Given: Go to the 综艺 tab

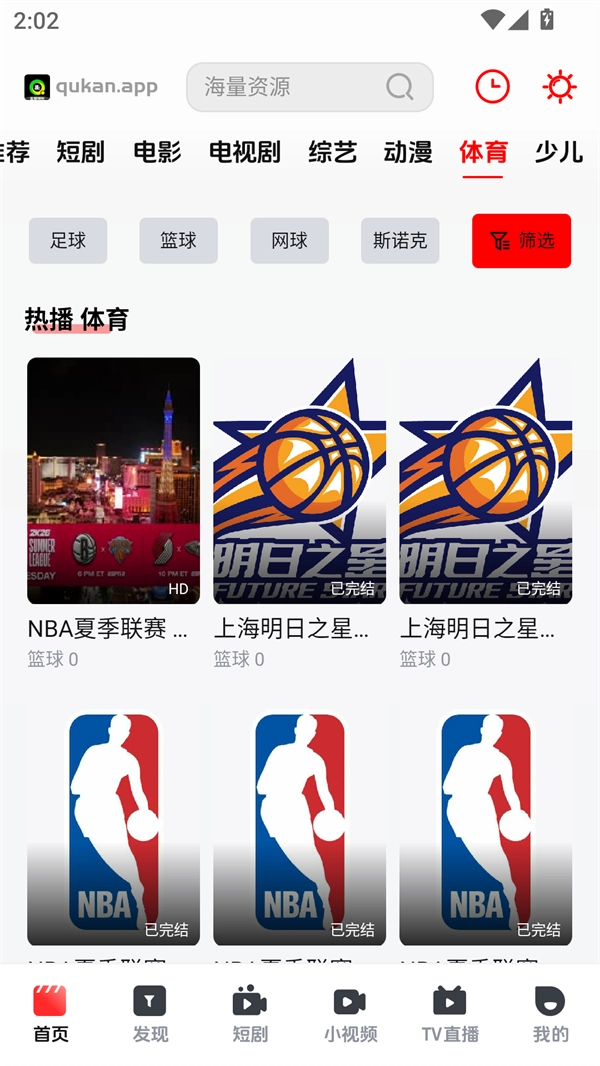Looking at the screenshot, I should click(x=332, y=152).
